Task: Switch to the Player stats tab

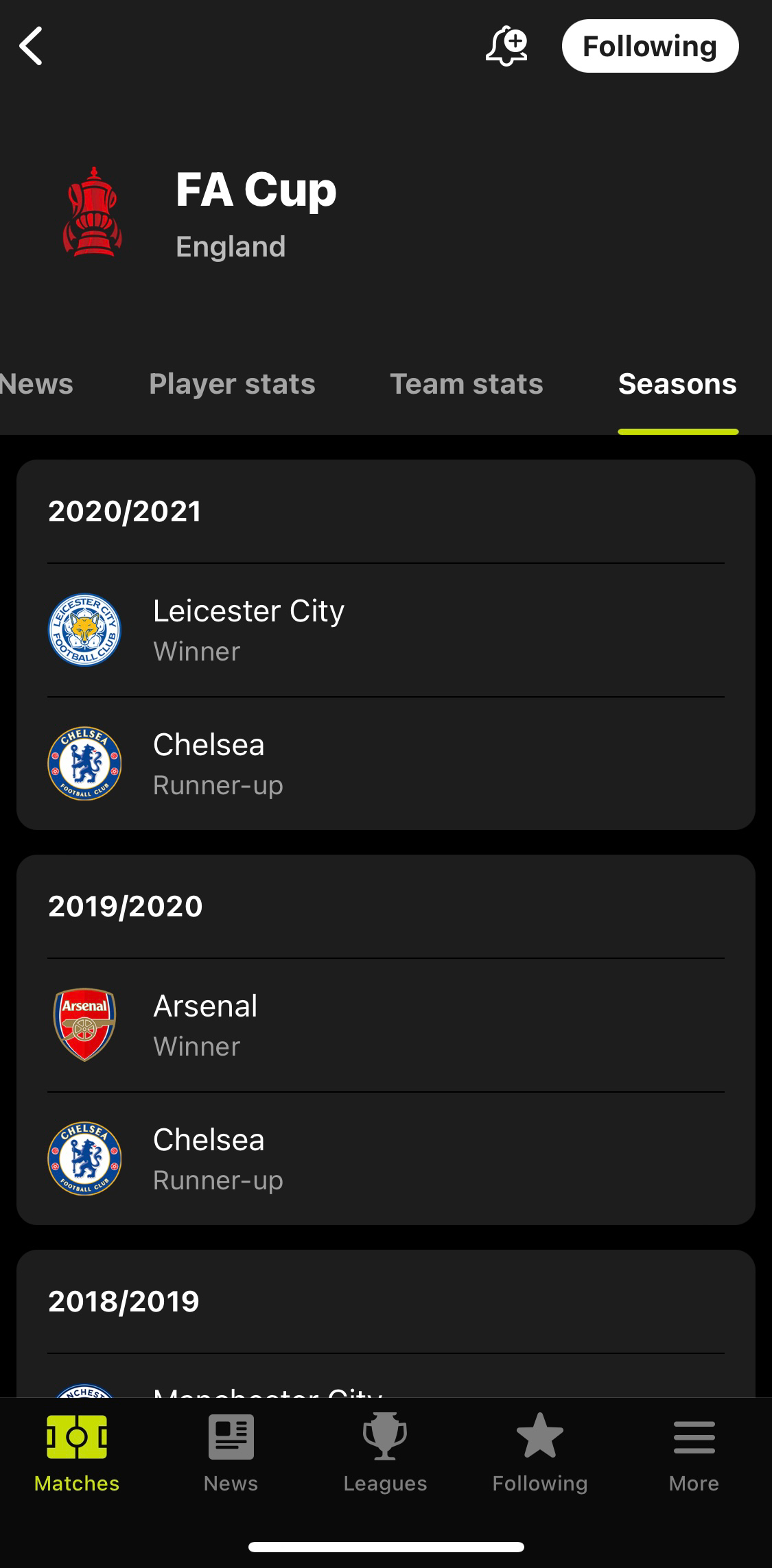Action: pos(232,384)
